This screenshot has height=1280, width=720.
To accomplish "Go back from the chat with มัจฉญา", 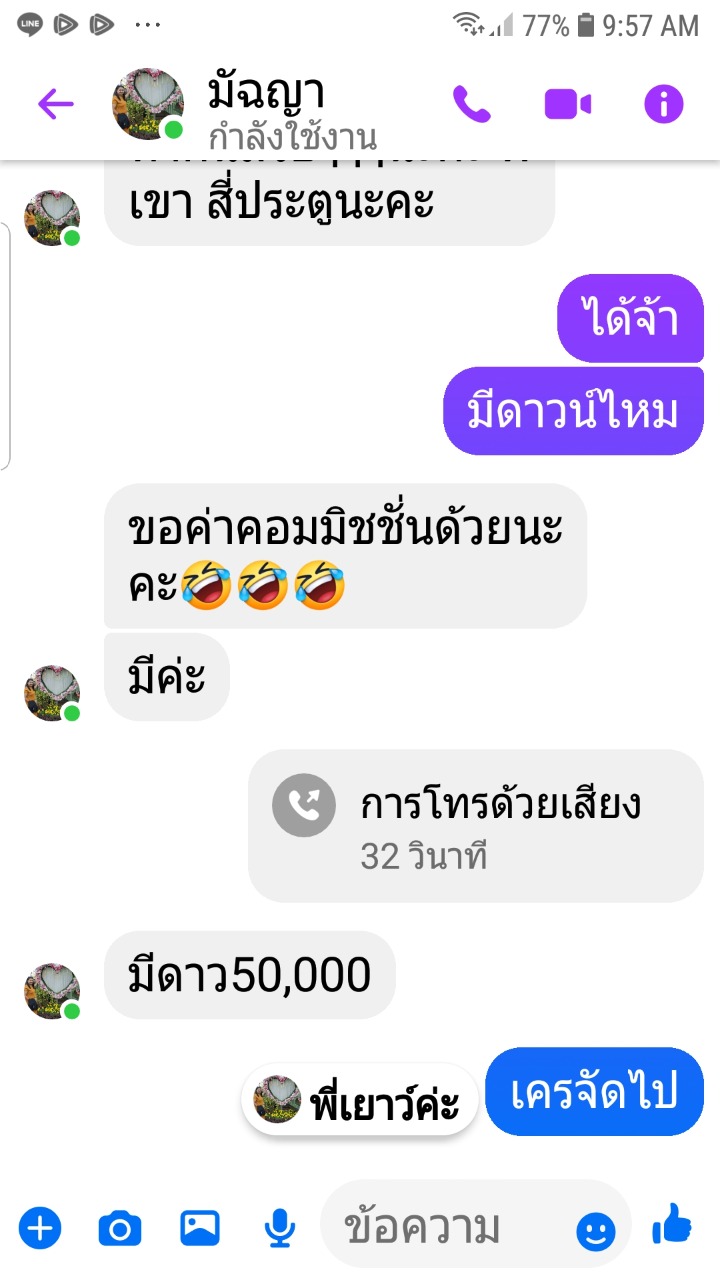I will [55, 103].
